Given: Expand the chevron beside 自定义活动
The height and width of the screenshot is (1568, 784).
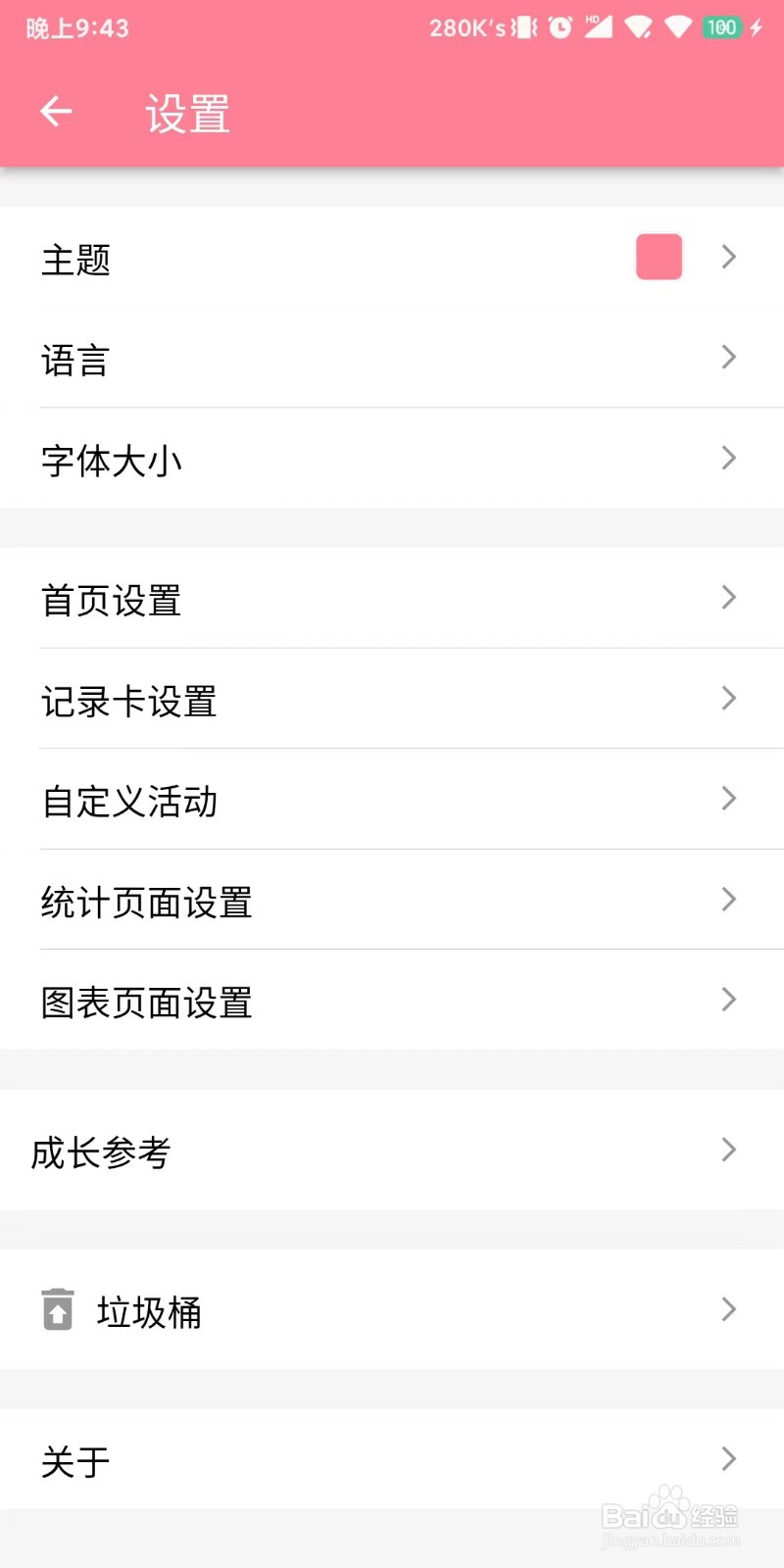Looking at the screenshot, I should point(729,799).
